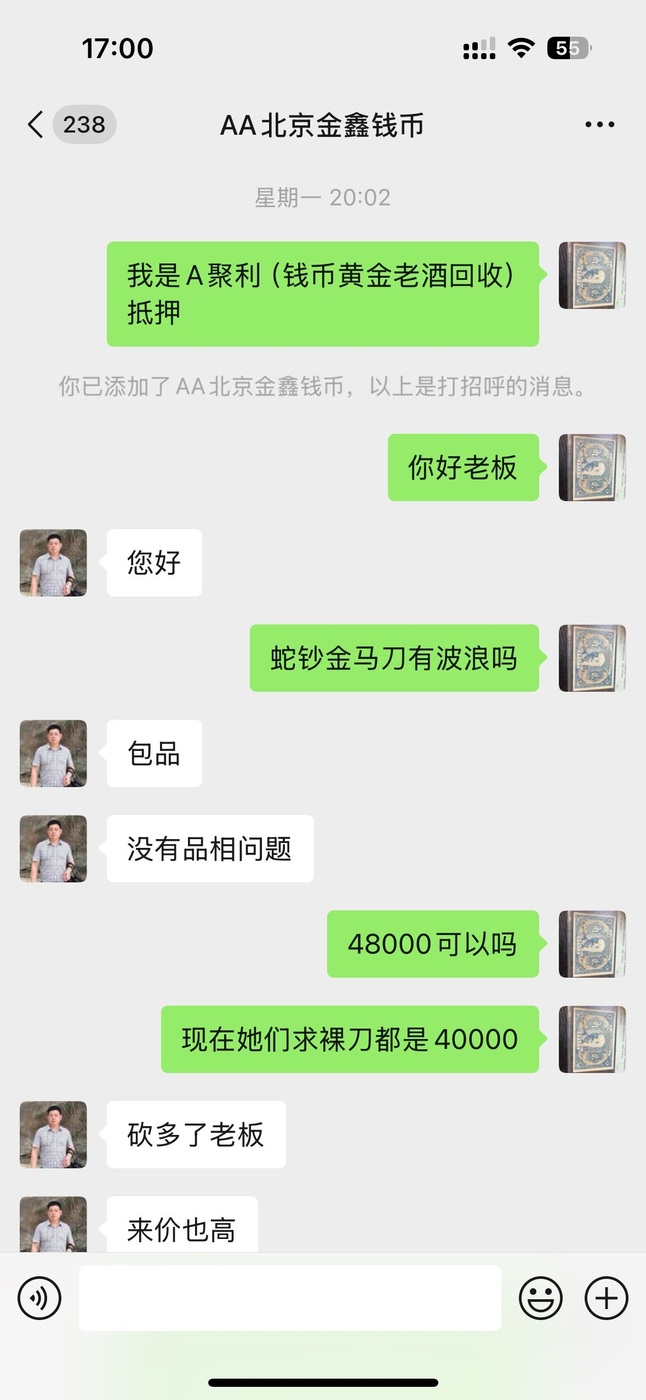
Task: Open the emoji sticker panel
Action: (x=540, y=1298)
